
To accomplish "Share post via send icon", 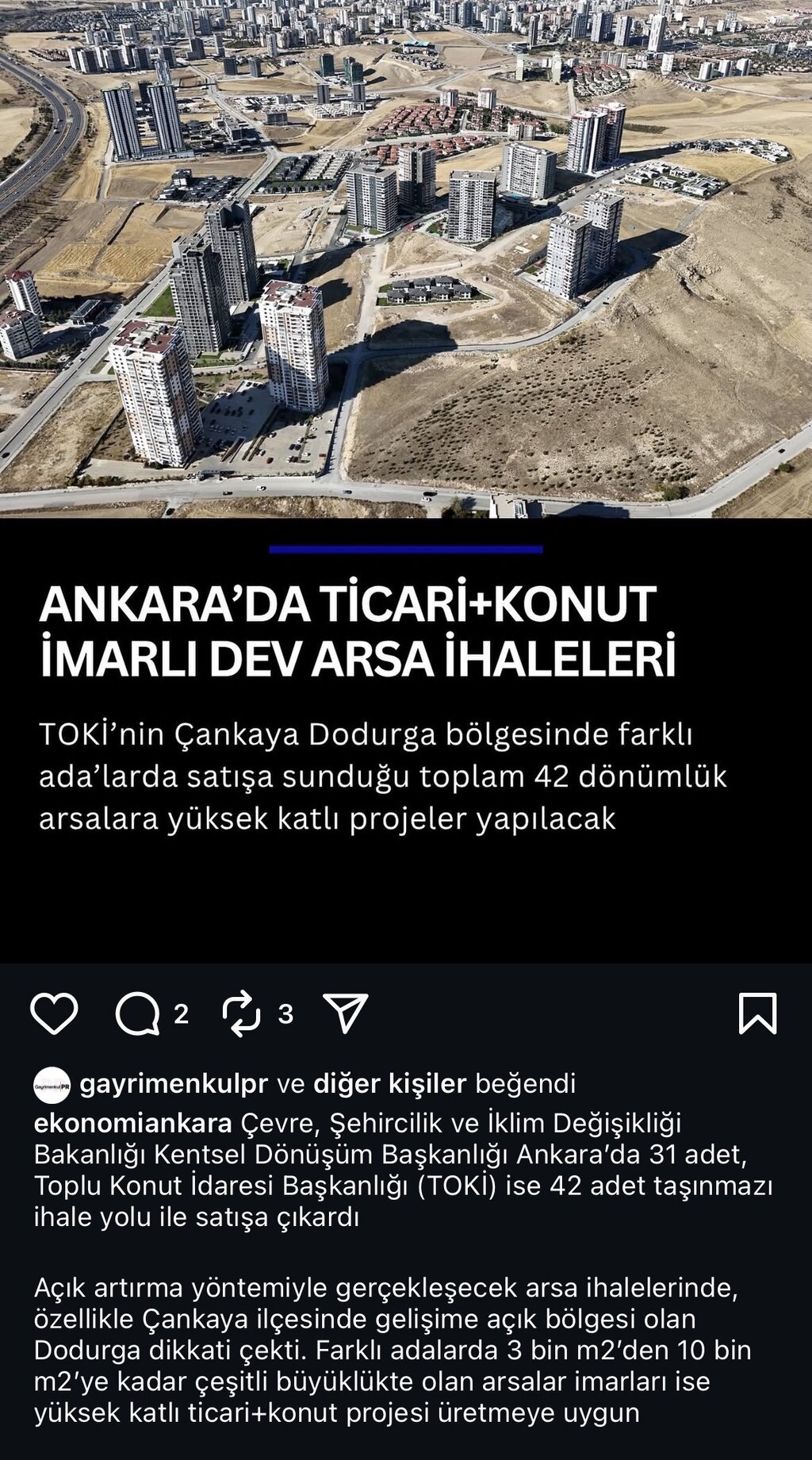I will 346,1013.
